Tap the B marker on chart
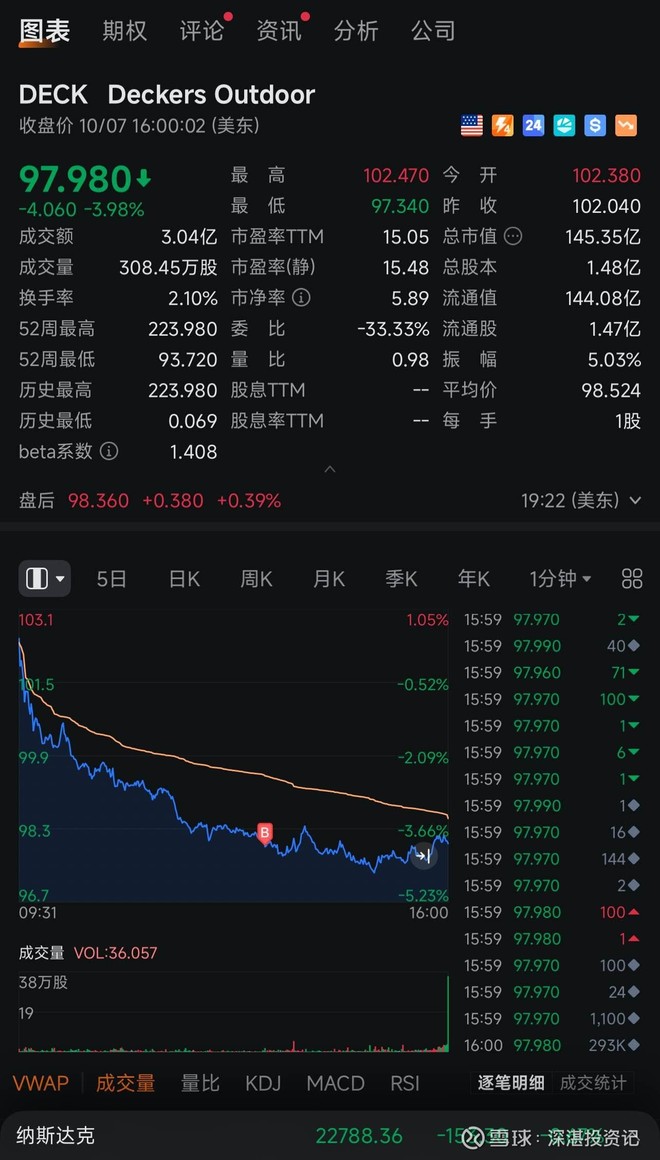 [265, 832]
